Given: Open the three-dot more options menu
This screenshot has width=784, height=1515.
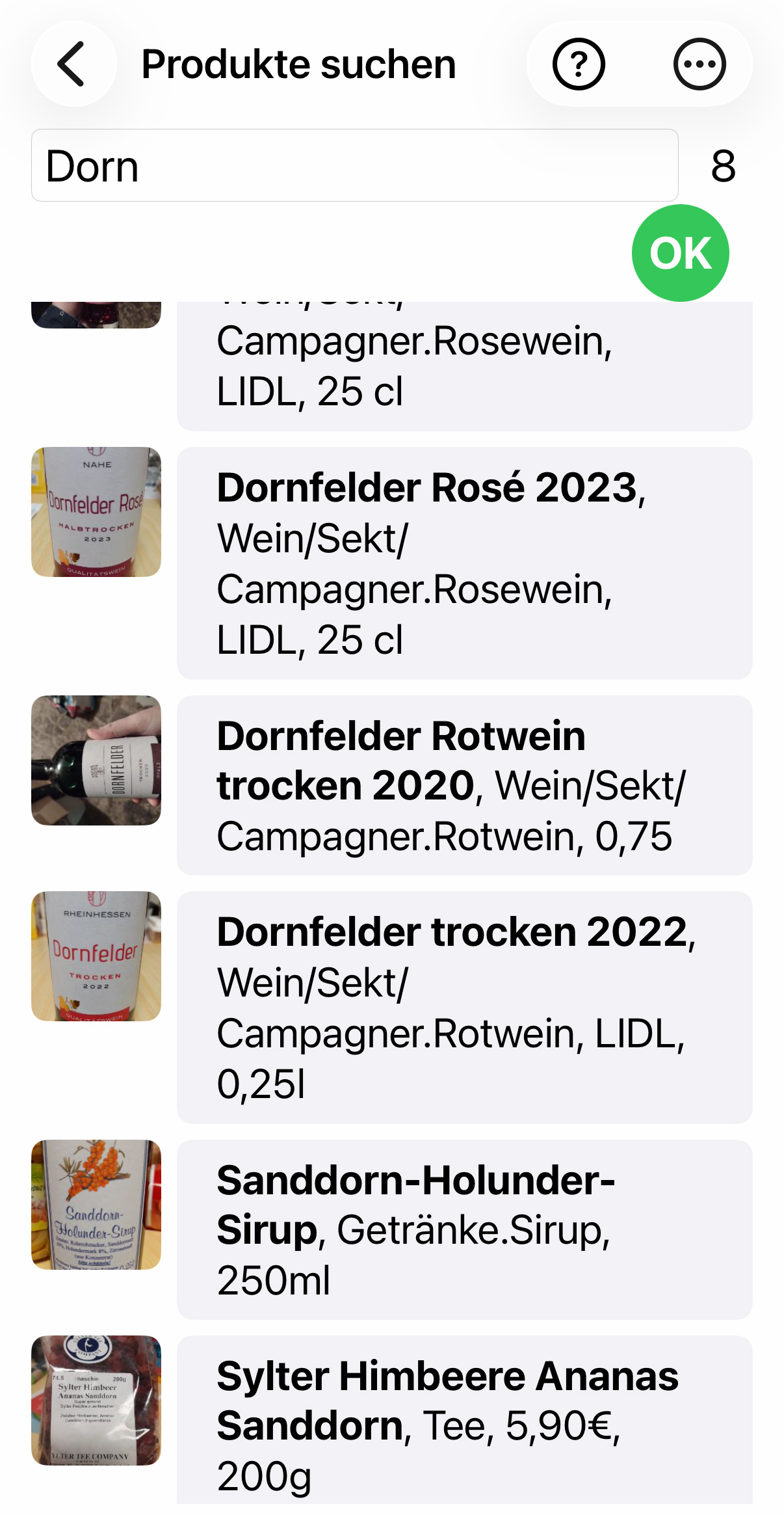Looking at the screenshot, I should [x=699, y=64].
